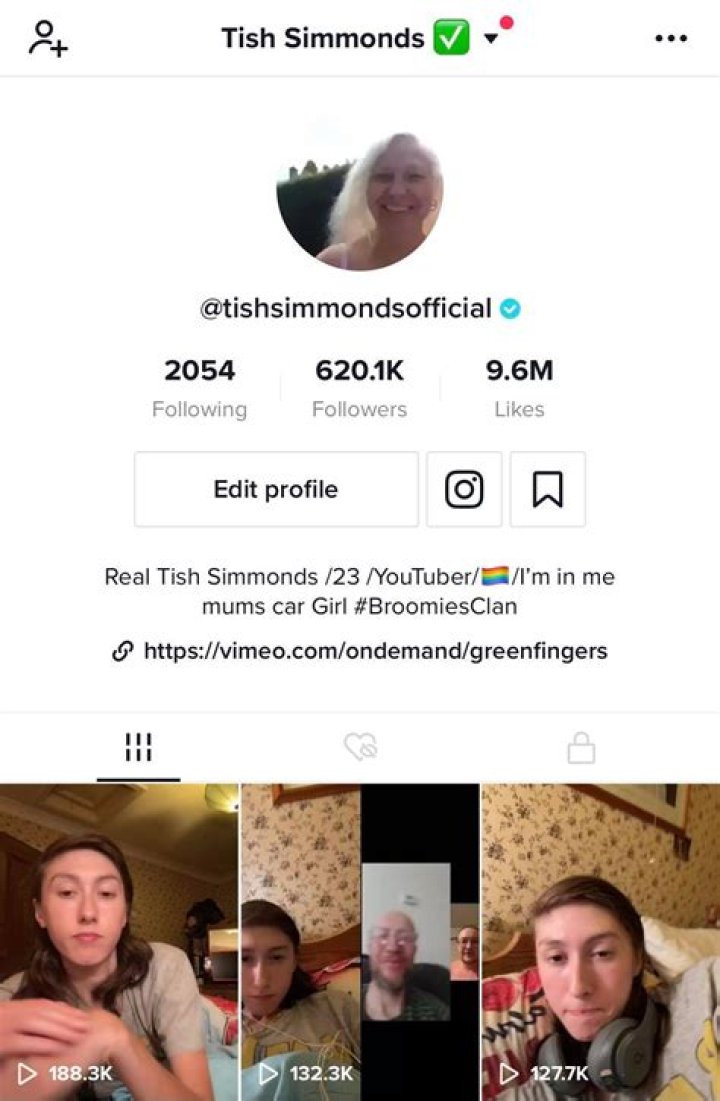View the Followers list
The width and height of the screenshot is (720, 1101).
[359, 388]
